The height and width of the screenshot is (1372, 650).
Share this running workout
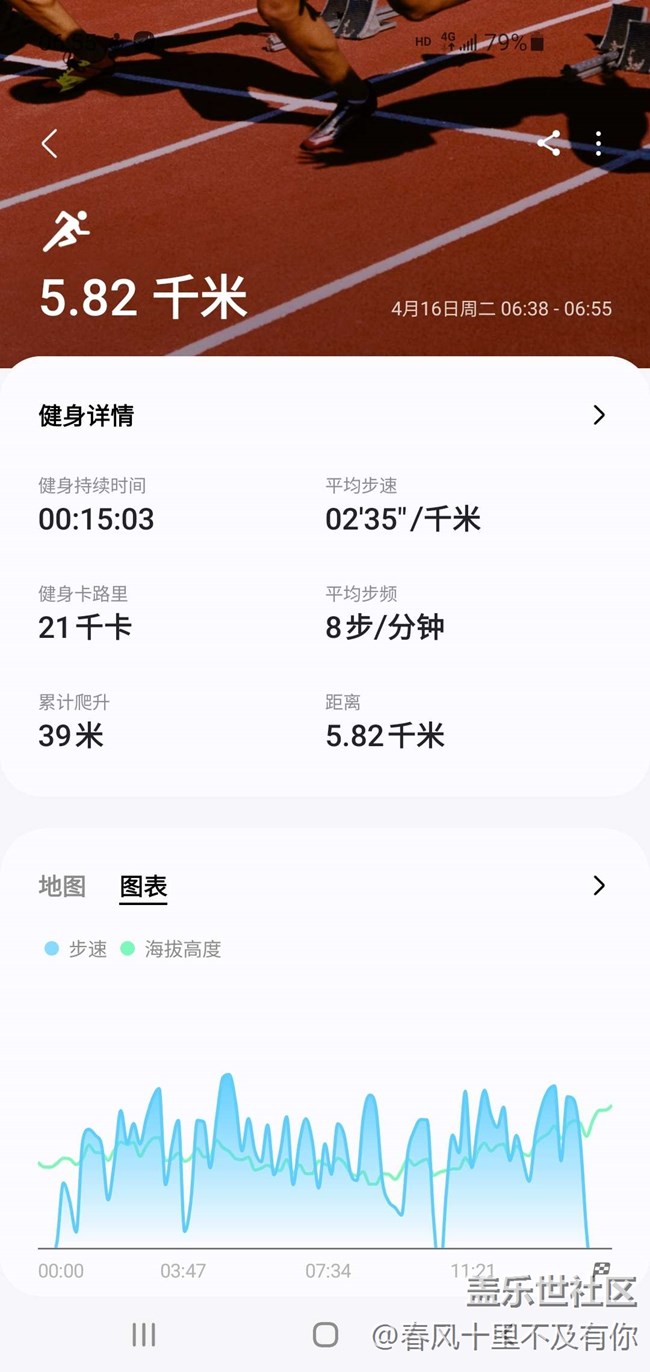pyautogui.click(x=548, y=143)
